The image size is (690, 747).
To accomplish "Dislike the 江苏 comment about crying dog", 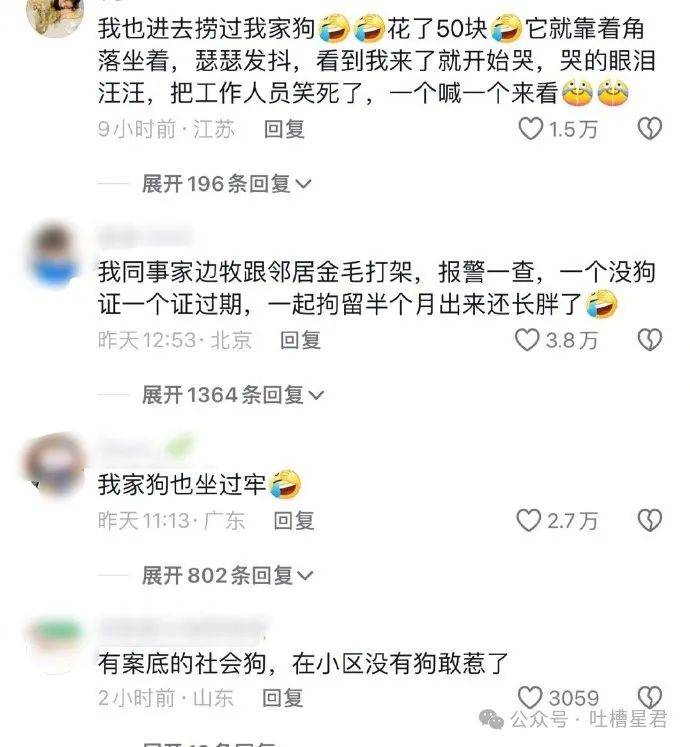I will (650, 130).
